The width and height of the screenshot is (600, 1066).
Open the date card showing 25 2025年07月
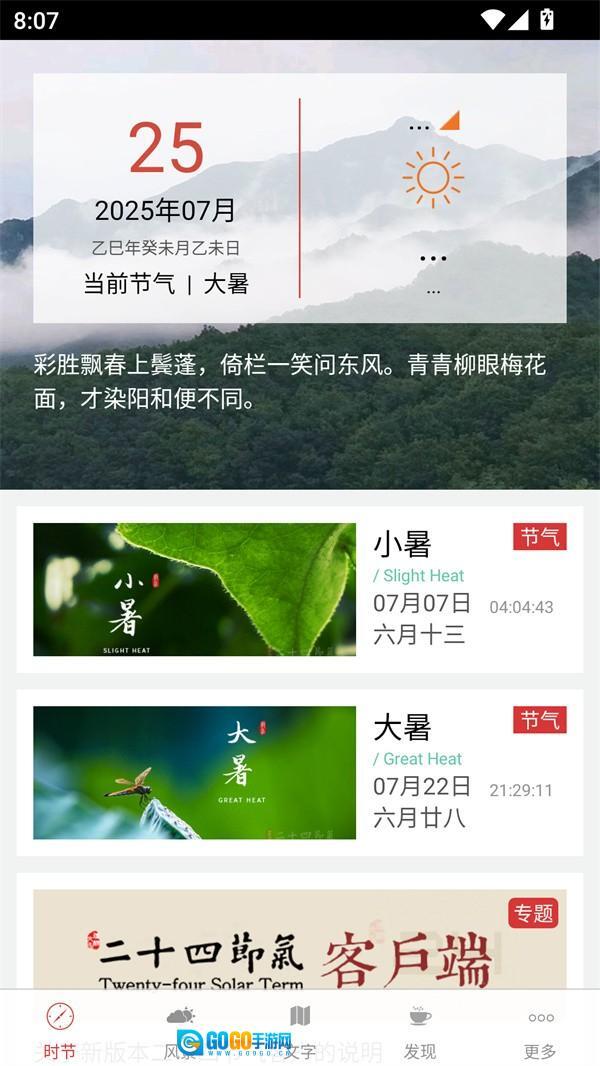point(166,198)
